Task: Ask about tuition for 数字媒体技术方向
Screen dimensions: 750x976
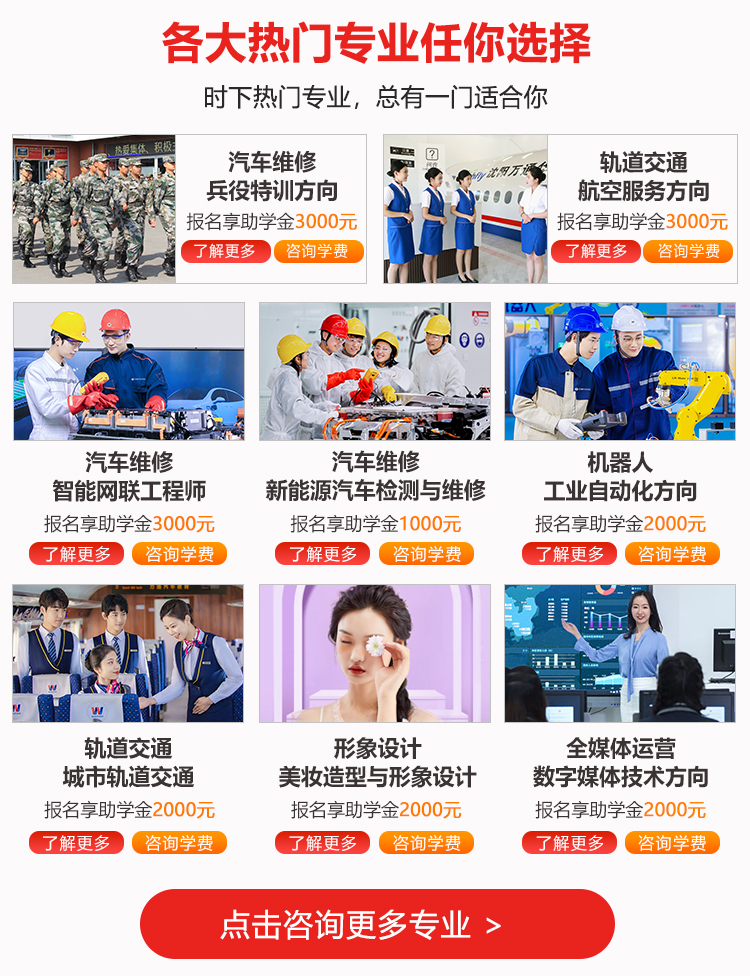Action: (672, 843)
